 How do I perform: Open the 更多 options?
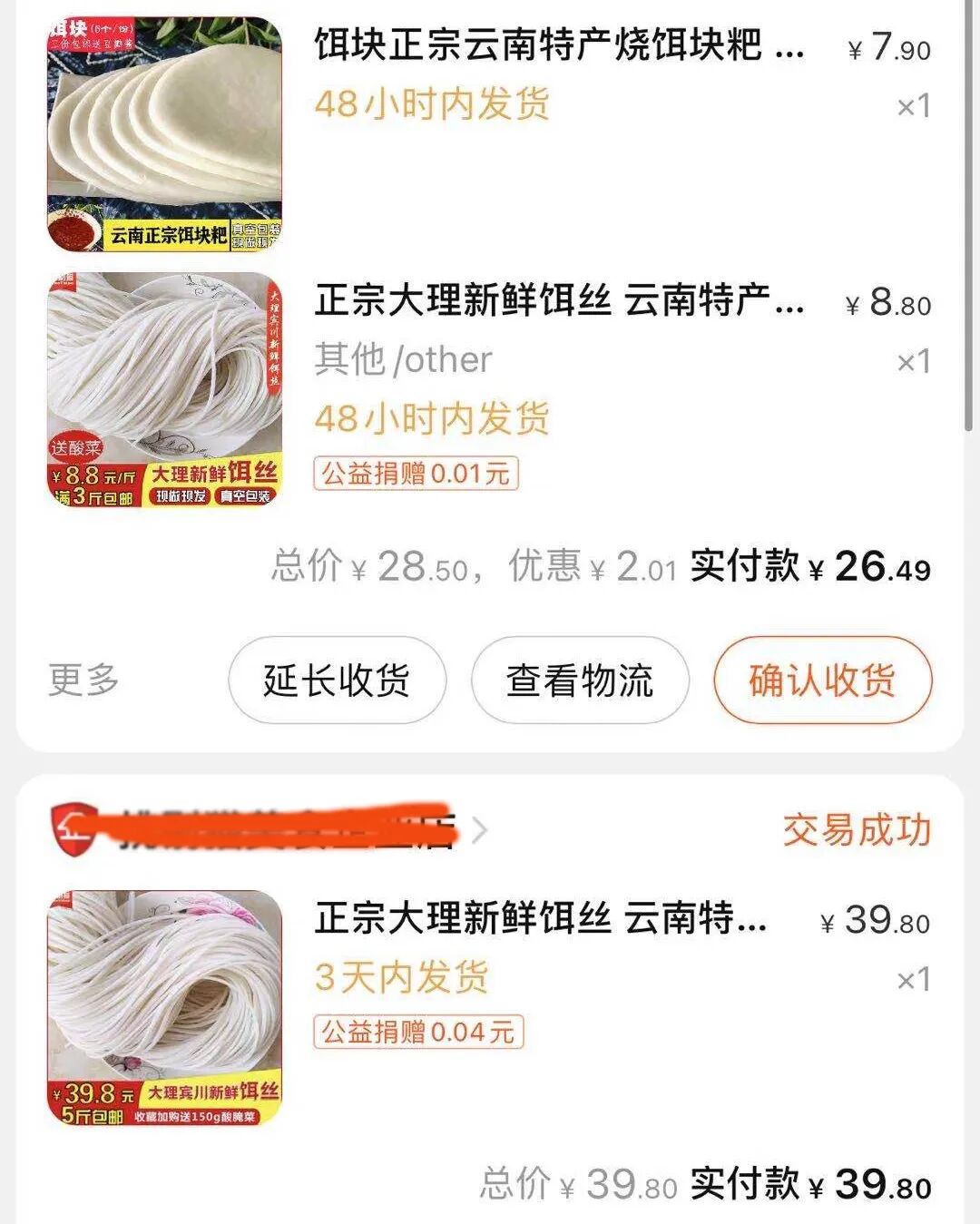click(83, 680)
